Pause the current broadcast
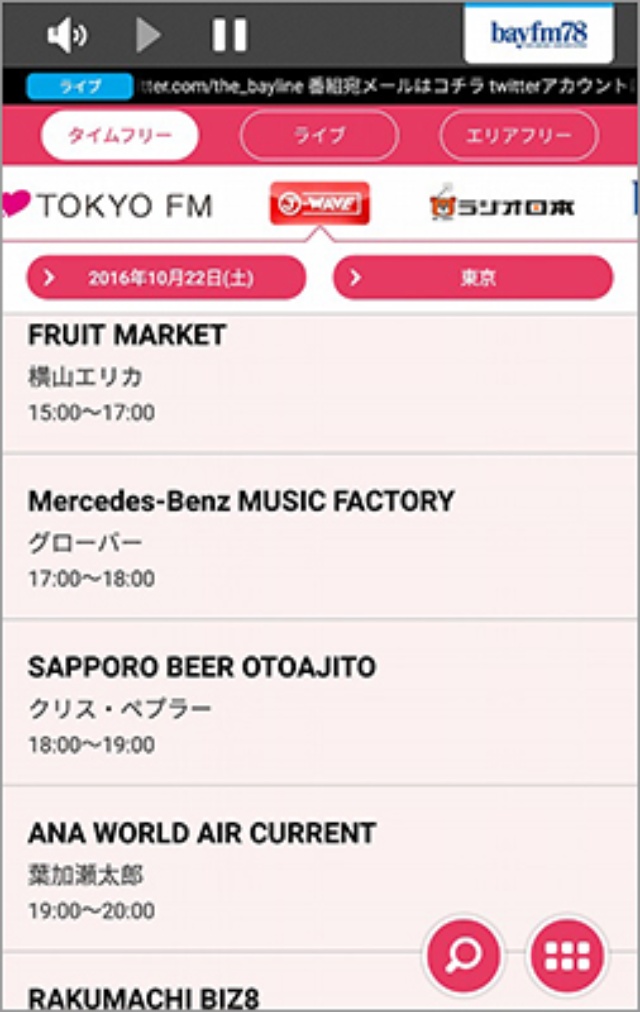The width and height of the screenshot is (640, 1012). click(x=229, y=36)
